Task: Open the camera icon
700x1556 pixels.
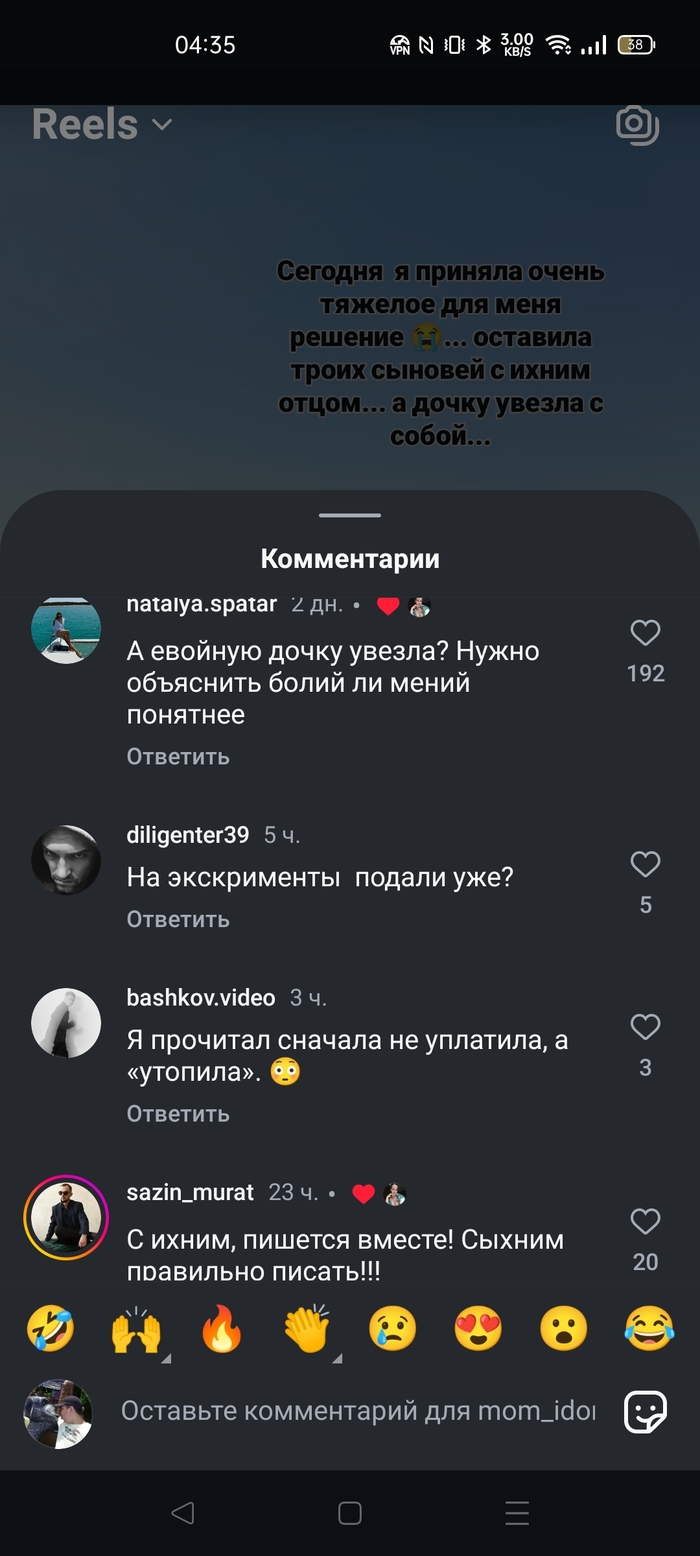Action: click(x=637, y=125)
